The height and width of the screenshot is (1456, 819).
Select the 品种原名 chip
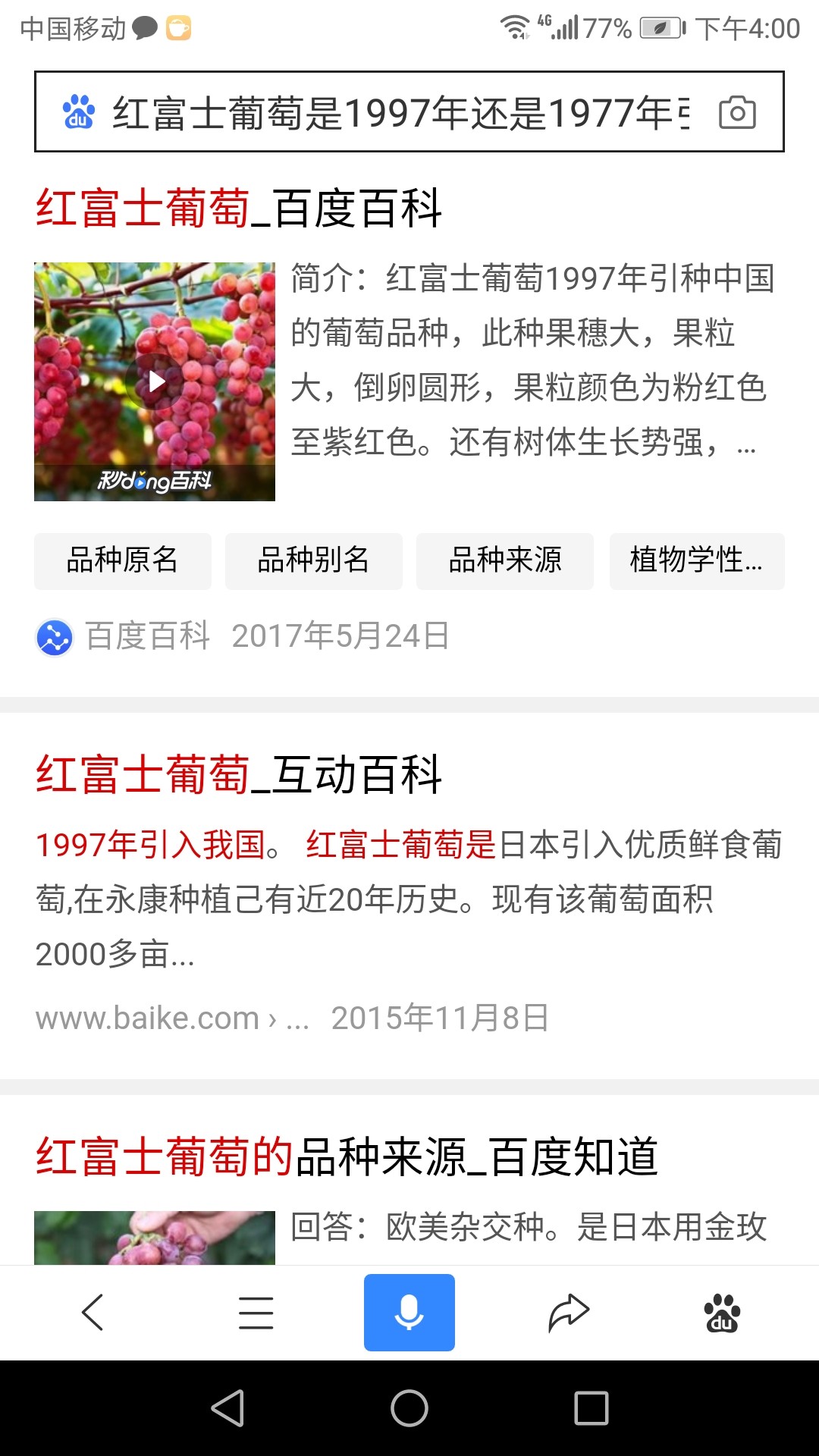pyautogui.click(x=123, y=560)
